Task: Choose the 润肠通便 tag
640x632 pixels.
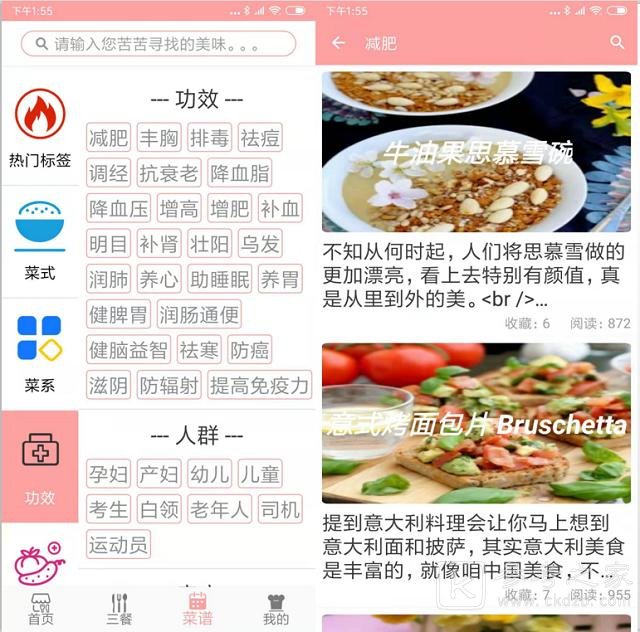Action: [199, 315]
